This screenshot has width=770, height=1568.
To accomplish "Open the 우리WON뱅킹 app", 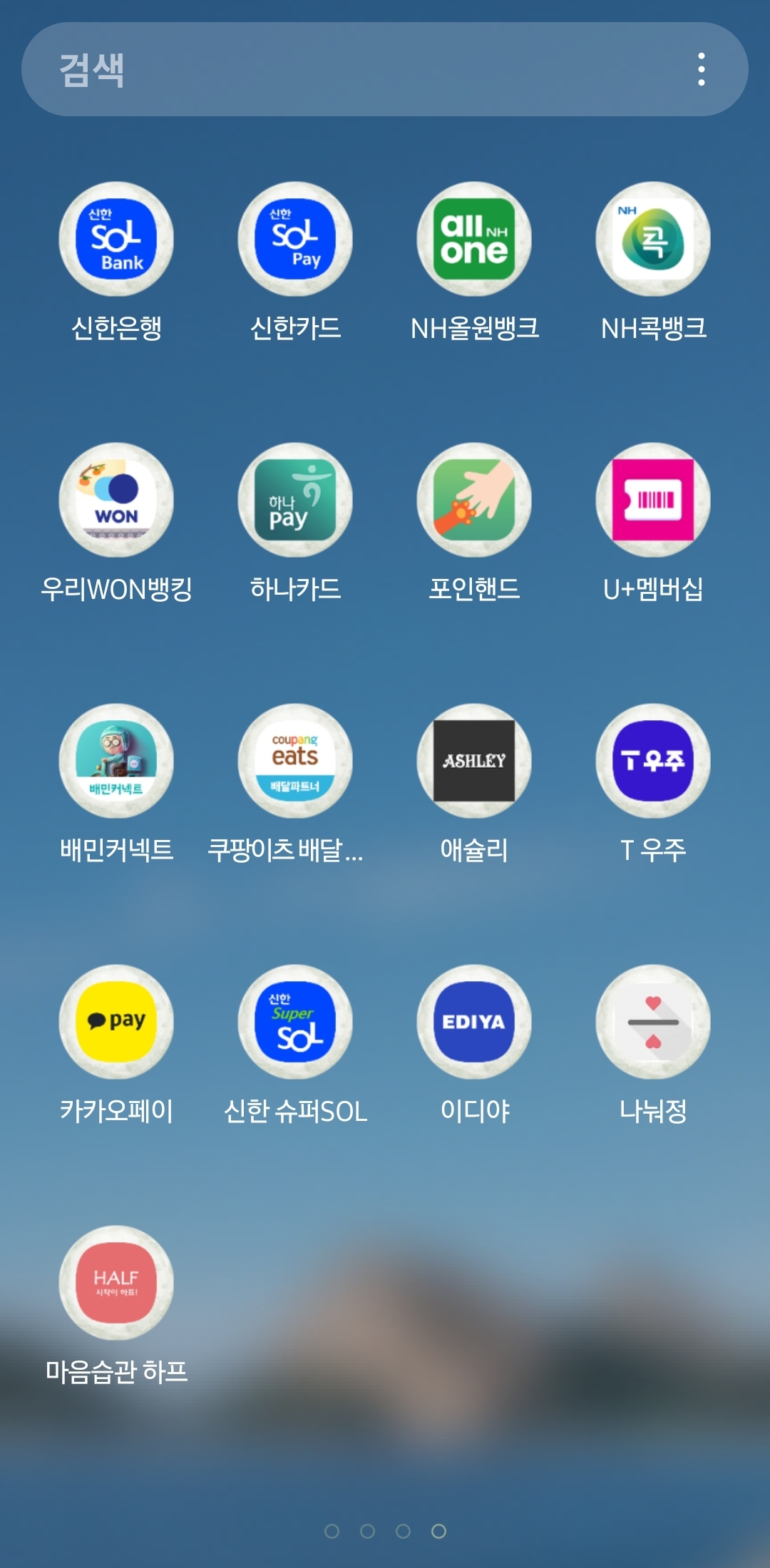I will (116, 500).
